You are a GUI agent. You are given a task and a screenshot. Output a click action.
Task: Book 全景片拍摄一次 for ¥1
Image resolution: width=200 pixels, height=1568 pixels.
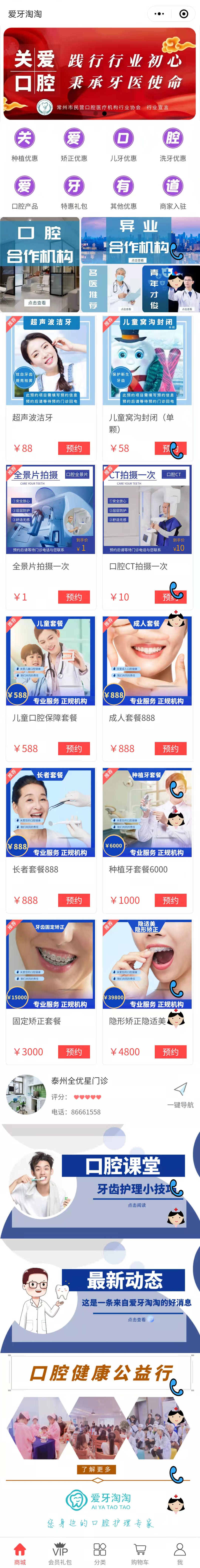[73, 597]
